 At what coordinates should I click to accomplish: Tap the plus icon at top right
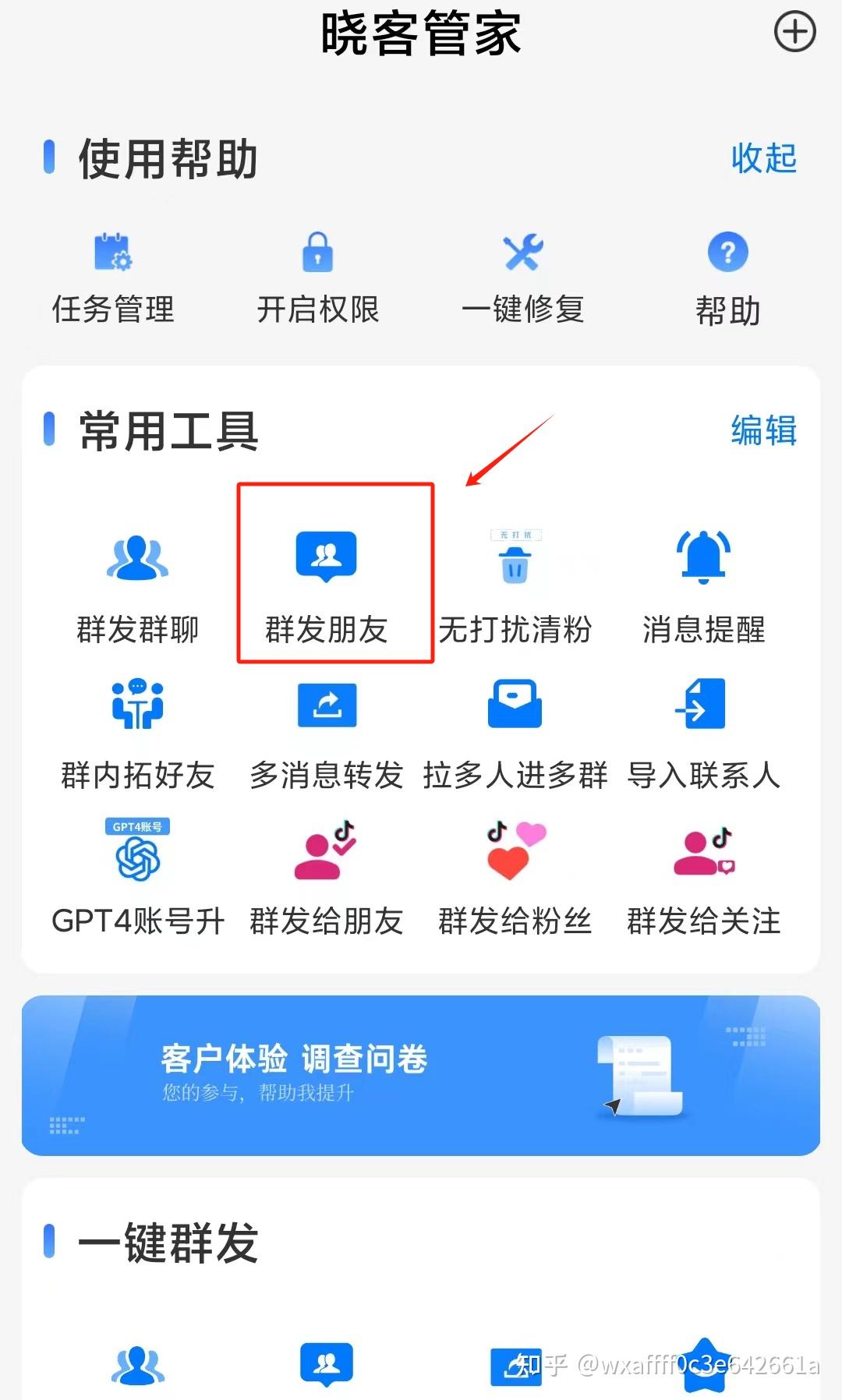795,33
